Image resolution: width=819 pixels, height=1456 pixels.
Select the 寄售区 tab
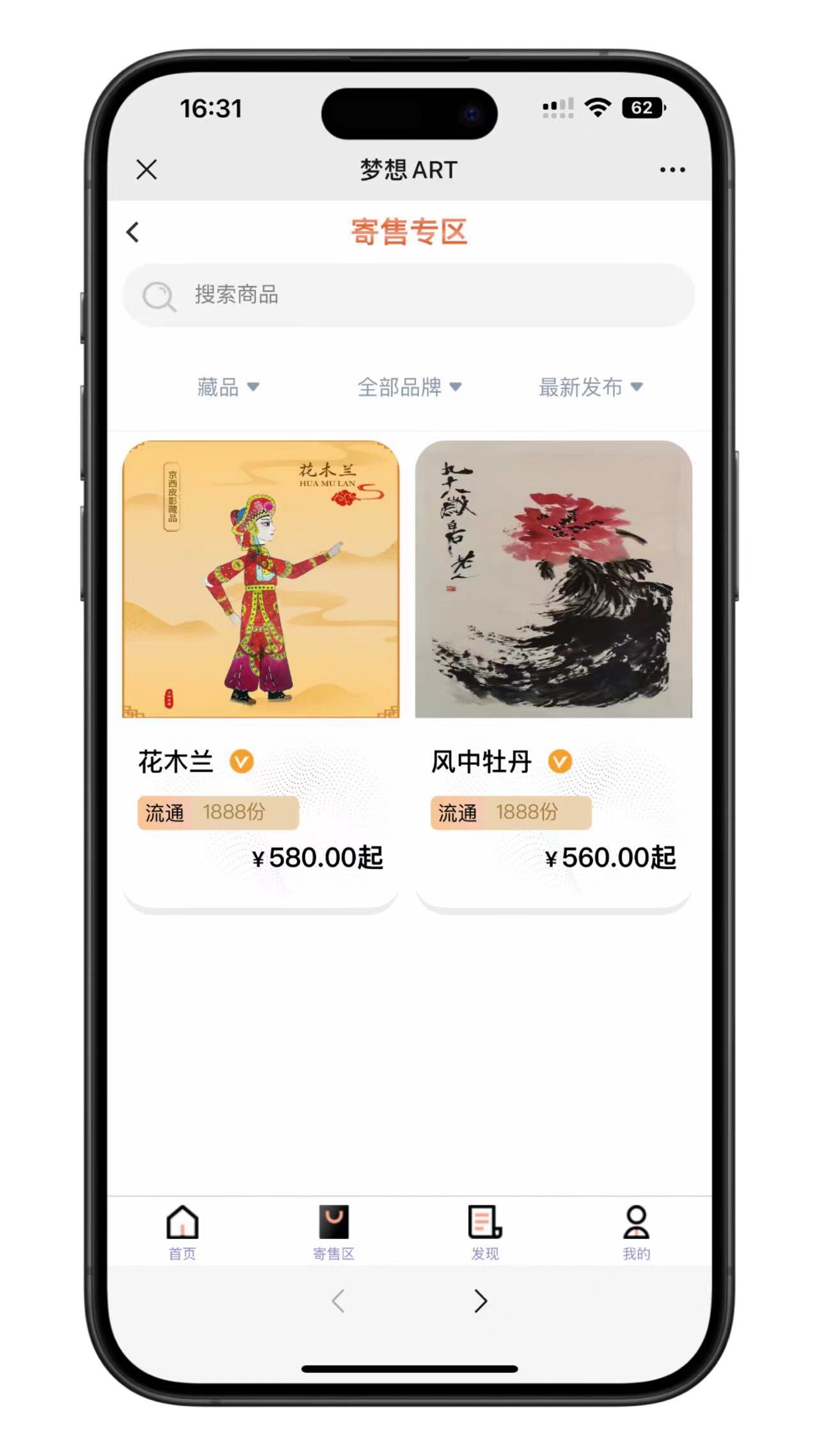333,1233
